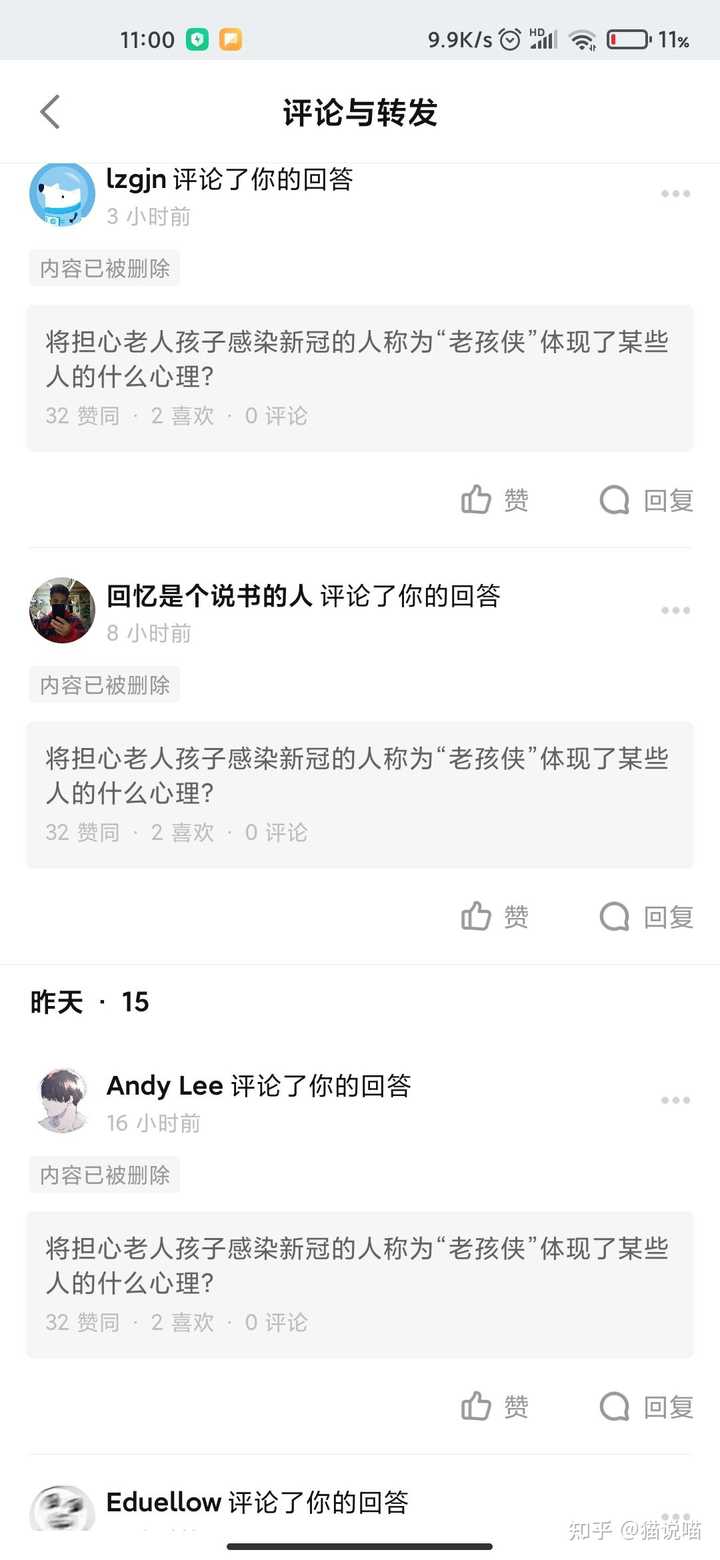
Task: Open the answer card under 回忆是个说书的人's comment
Action: click(360, 795)
